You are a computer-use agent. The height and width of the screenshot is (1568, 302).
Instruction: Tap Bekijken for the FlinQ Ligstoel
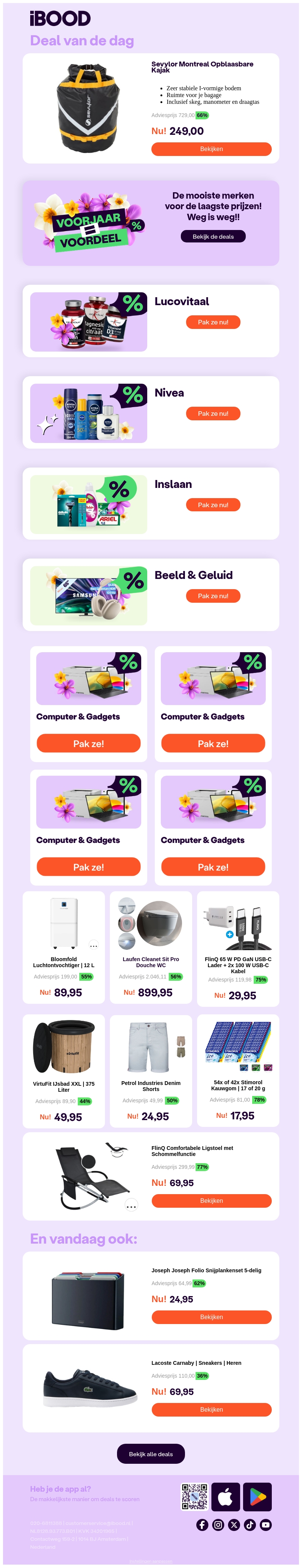[x=211, y=1201]
